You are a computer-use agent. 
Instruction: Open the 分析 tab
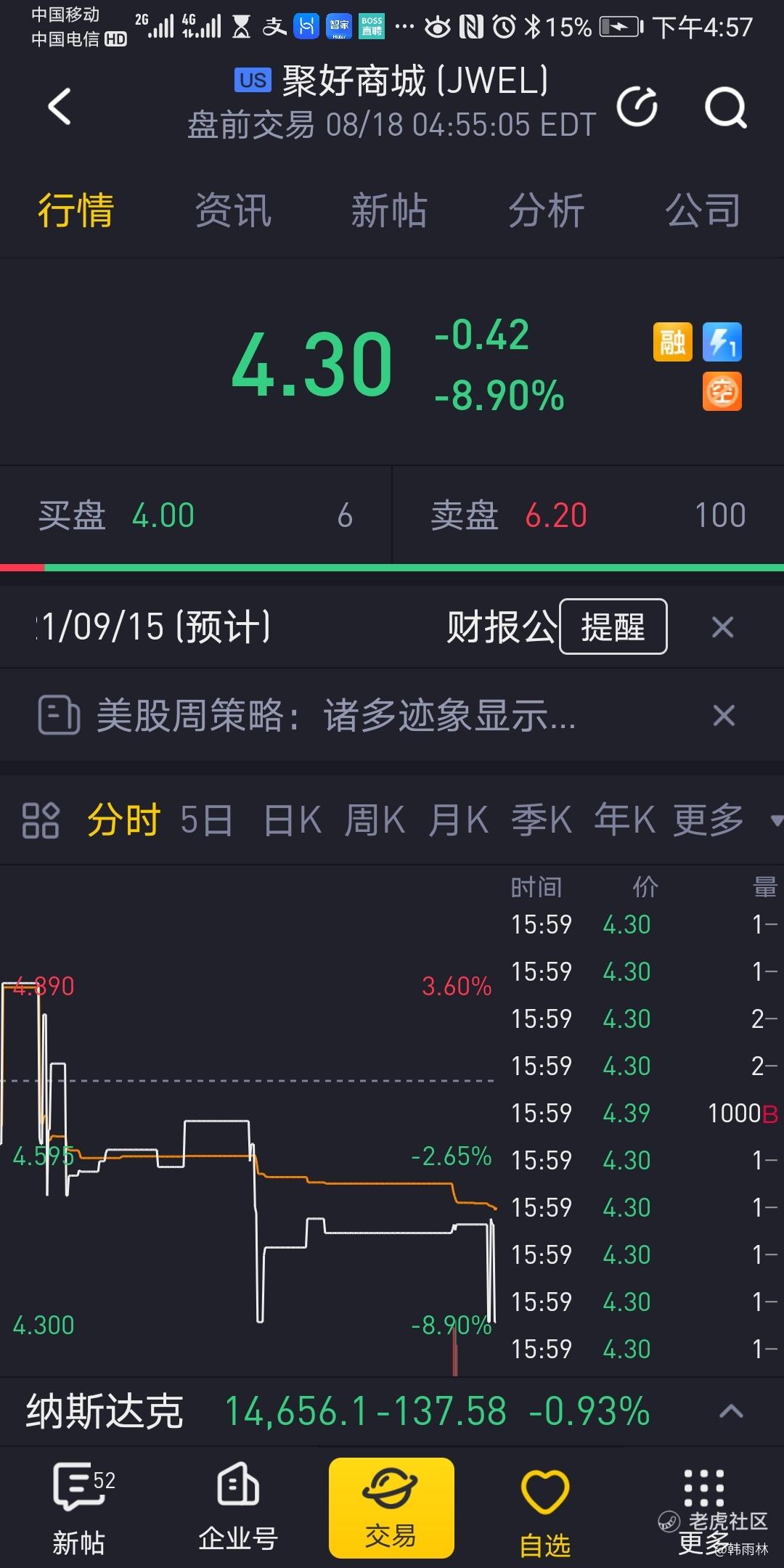pos(546,211)
